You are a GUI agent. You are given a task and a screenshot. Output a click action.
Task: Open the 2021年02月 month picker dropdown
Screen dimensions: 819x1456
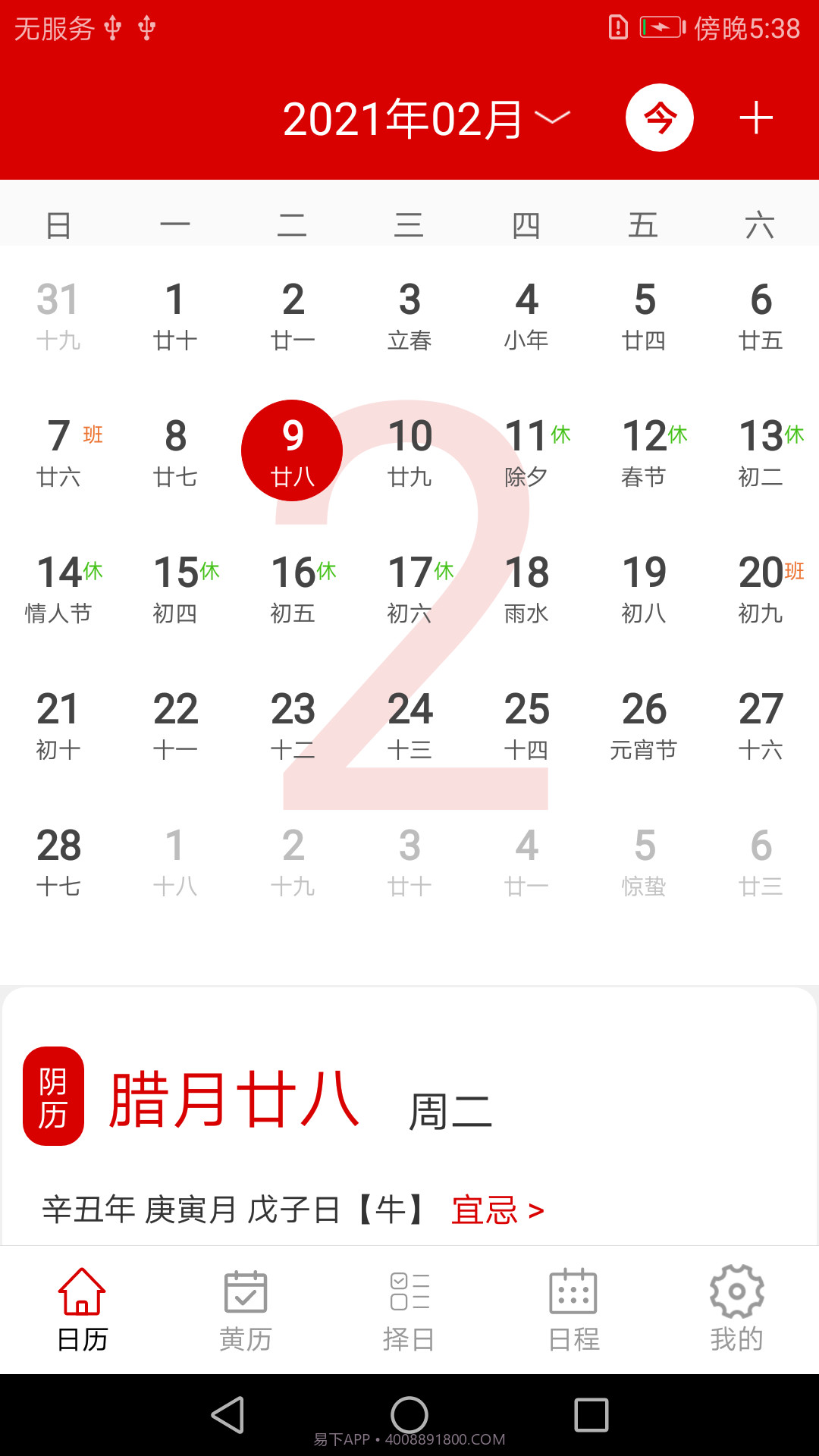(425, 118)
